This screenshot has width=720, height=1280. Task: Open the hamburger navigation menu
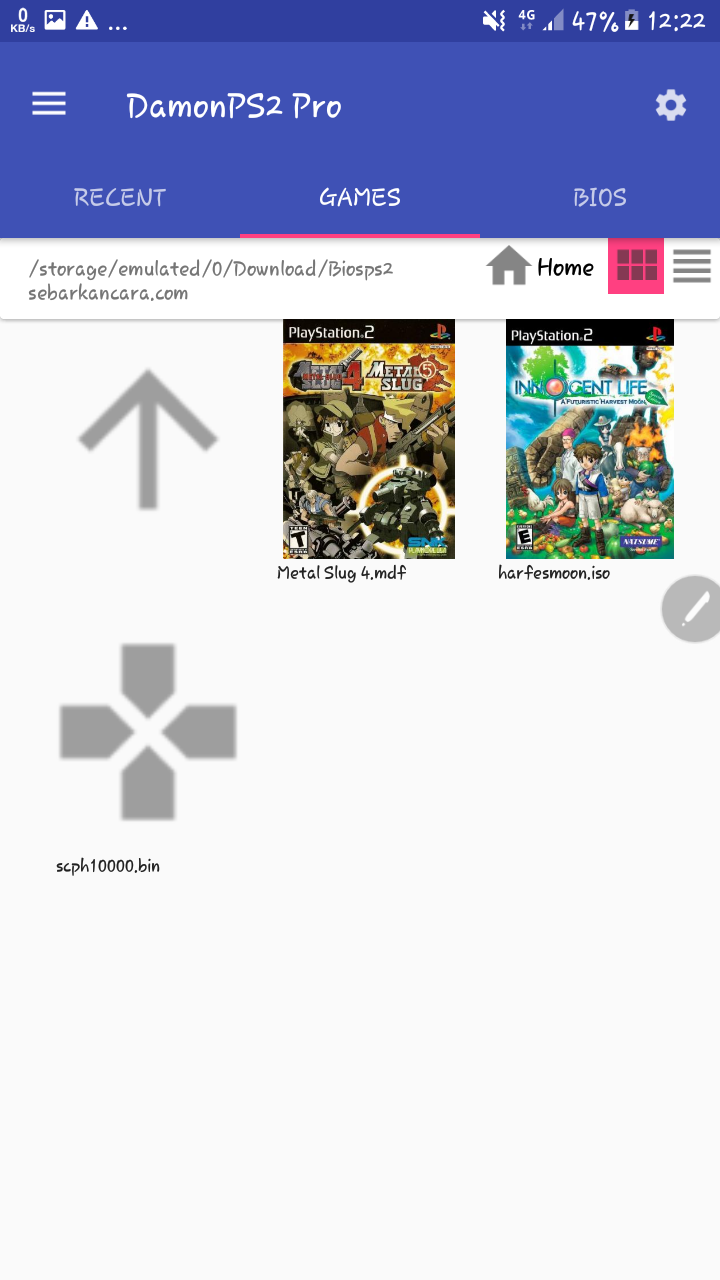(49, 104)
